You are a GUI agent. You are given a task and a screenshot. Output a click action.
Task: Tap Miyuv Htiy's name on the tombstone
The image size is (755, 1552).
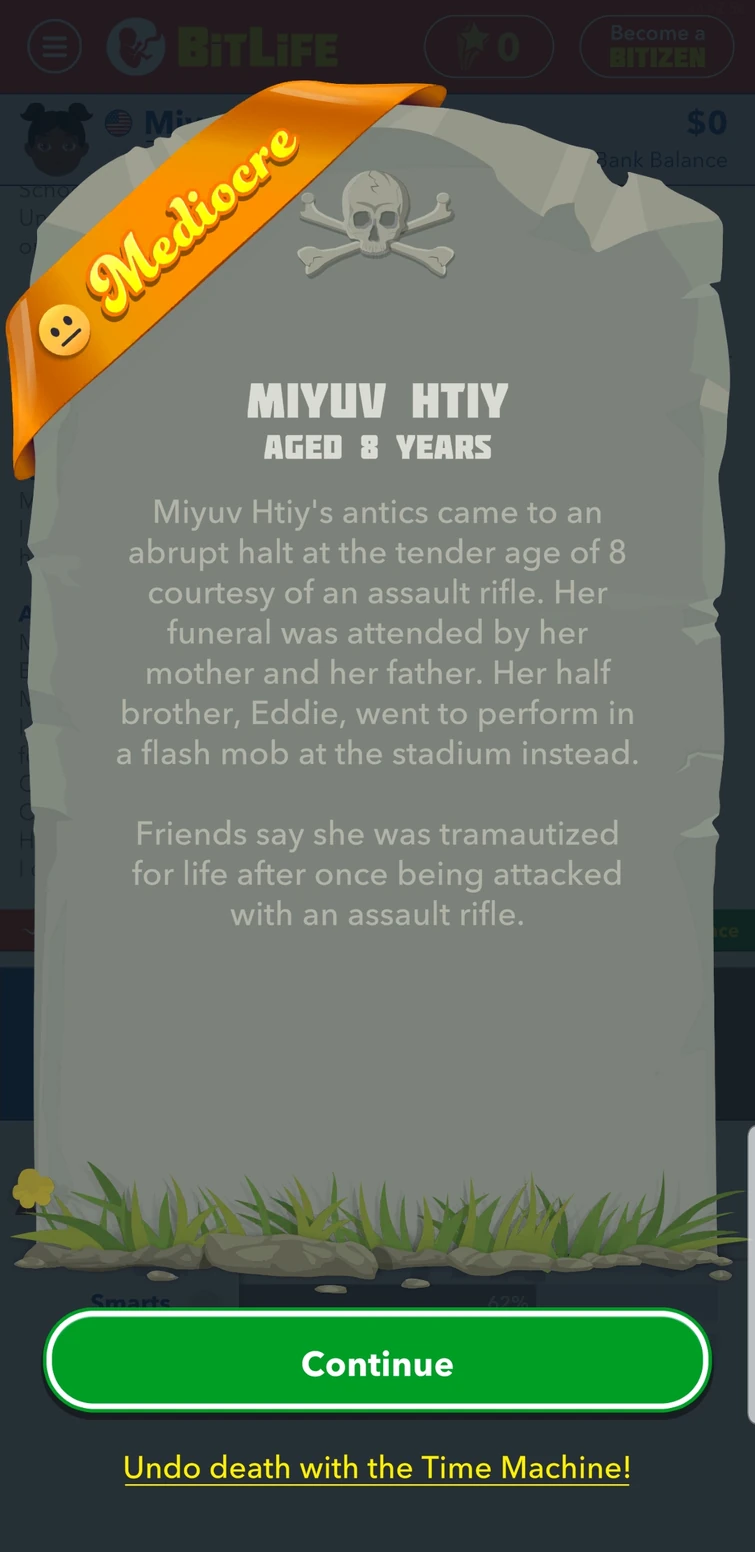tap(377, 400)
